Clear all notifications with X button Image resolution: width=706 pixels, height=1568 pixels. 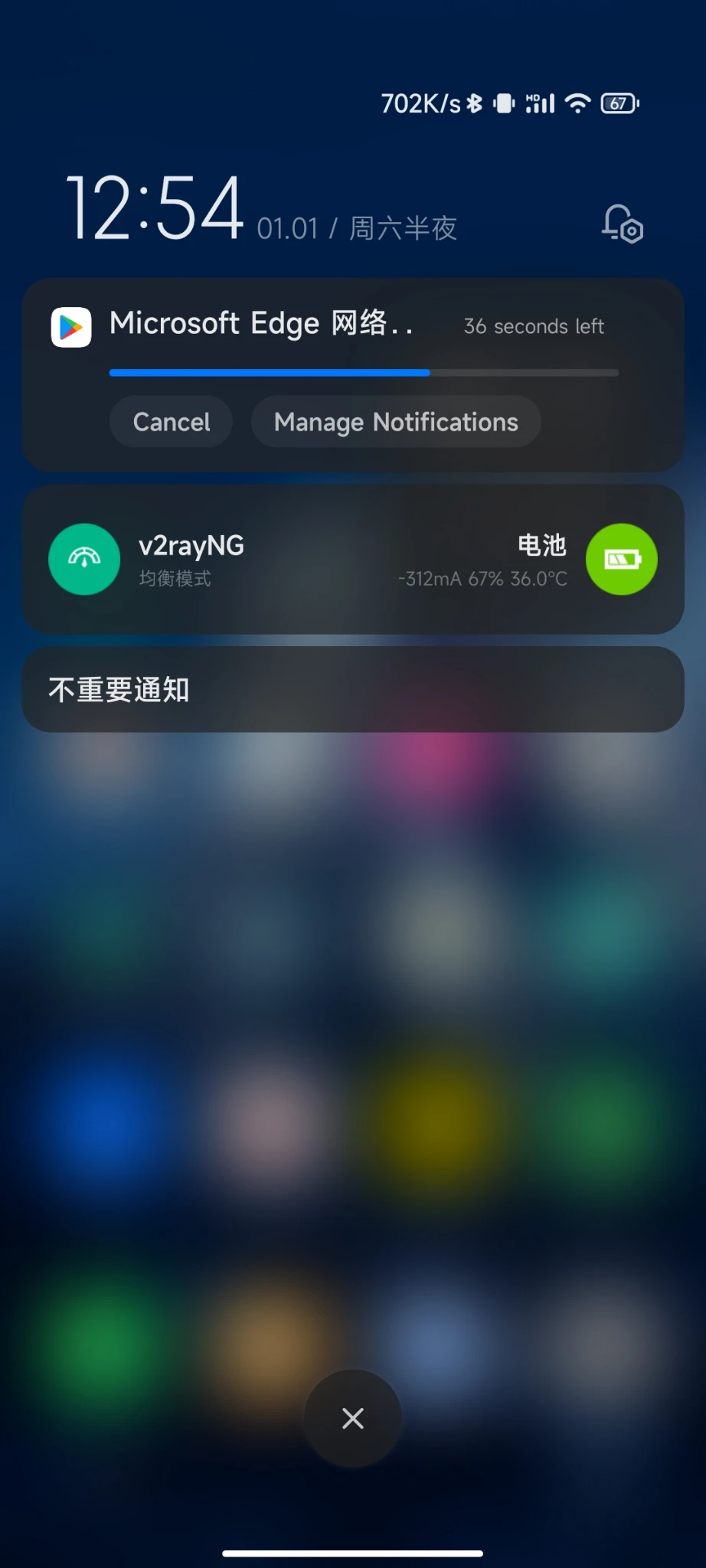pyautogui.click(x=353, y=1418)
